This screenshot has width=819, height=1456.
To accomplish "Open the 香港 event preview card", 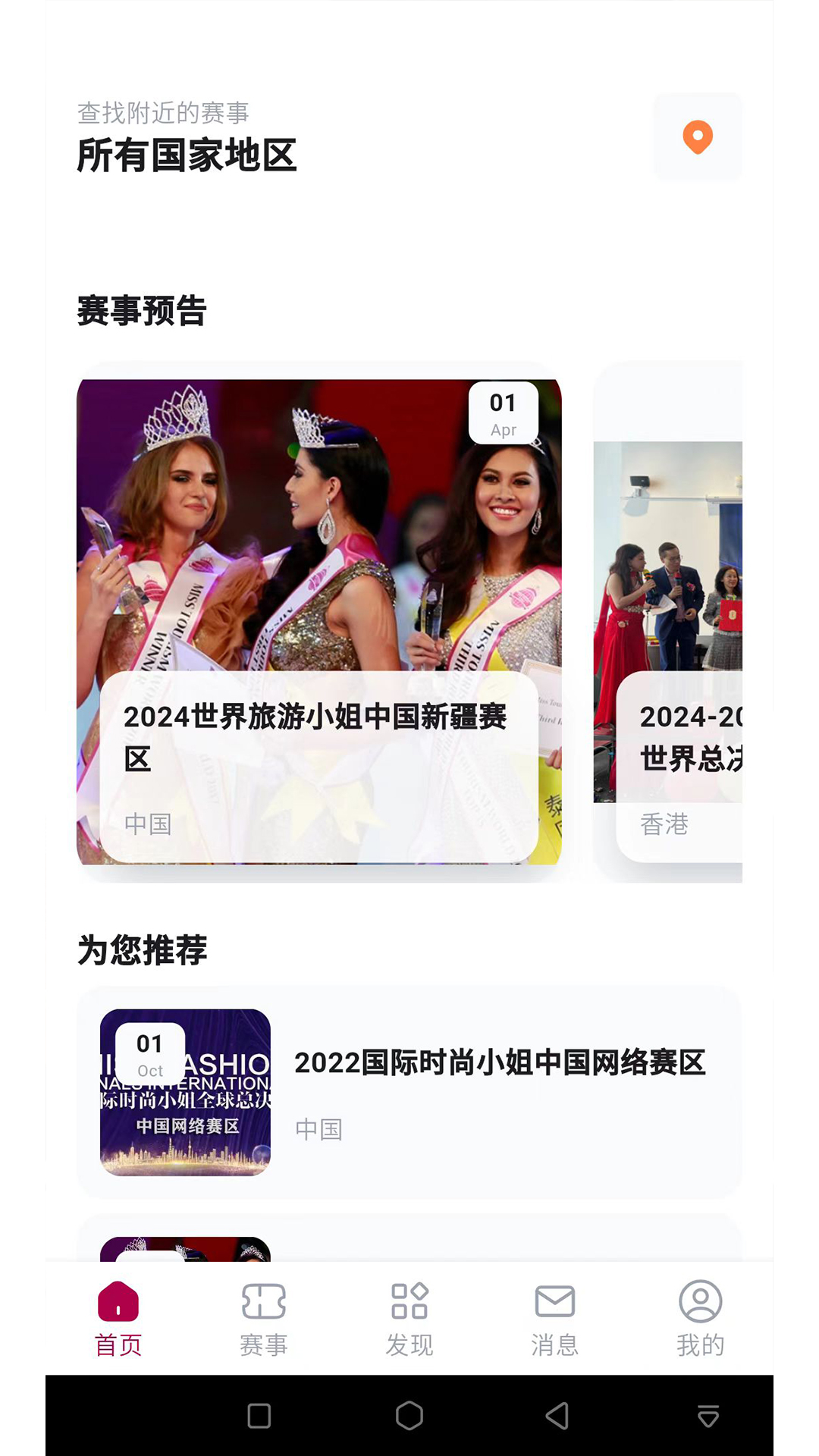I will coord(669,622).
